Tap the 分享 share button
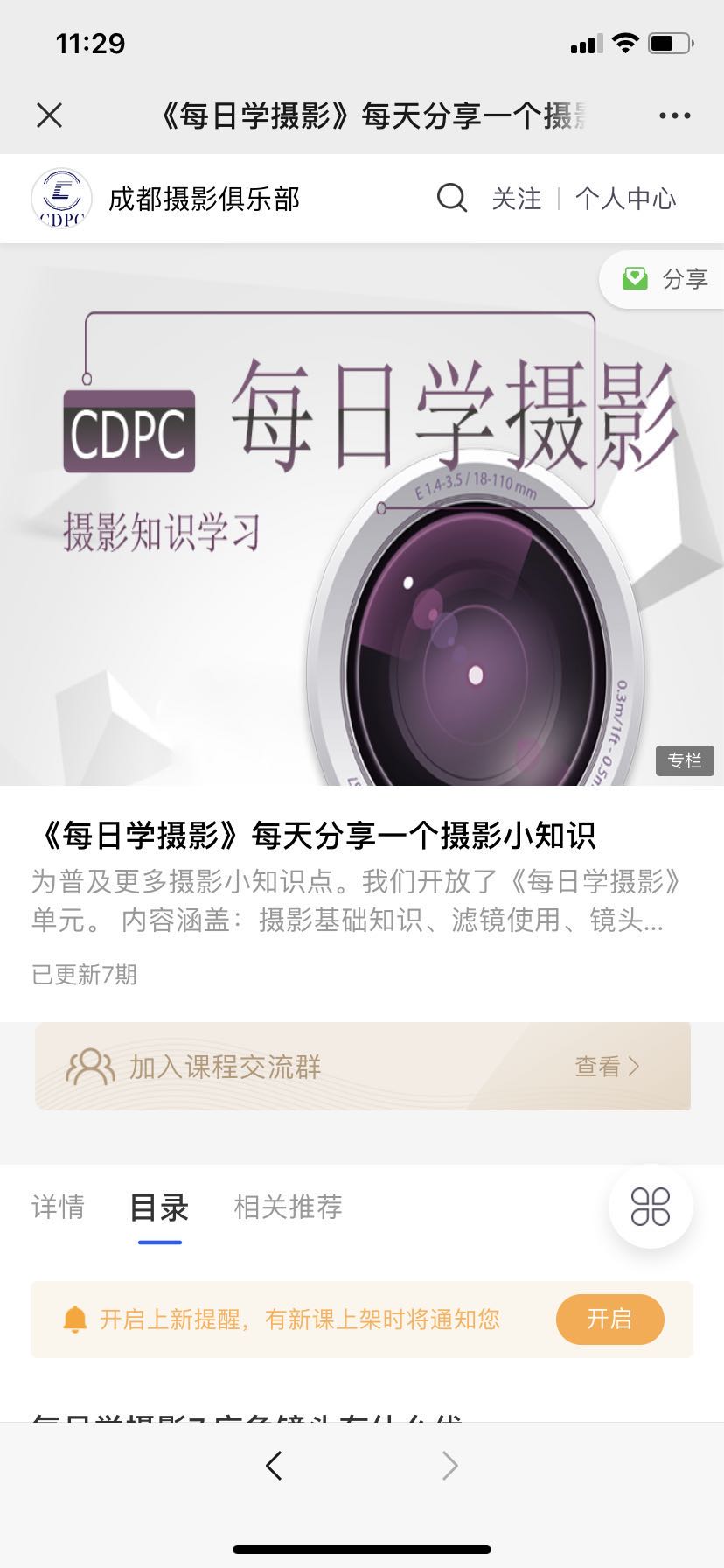Image resolution: width=724 pixels, height=1568 pixels. (664, 279)
